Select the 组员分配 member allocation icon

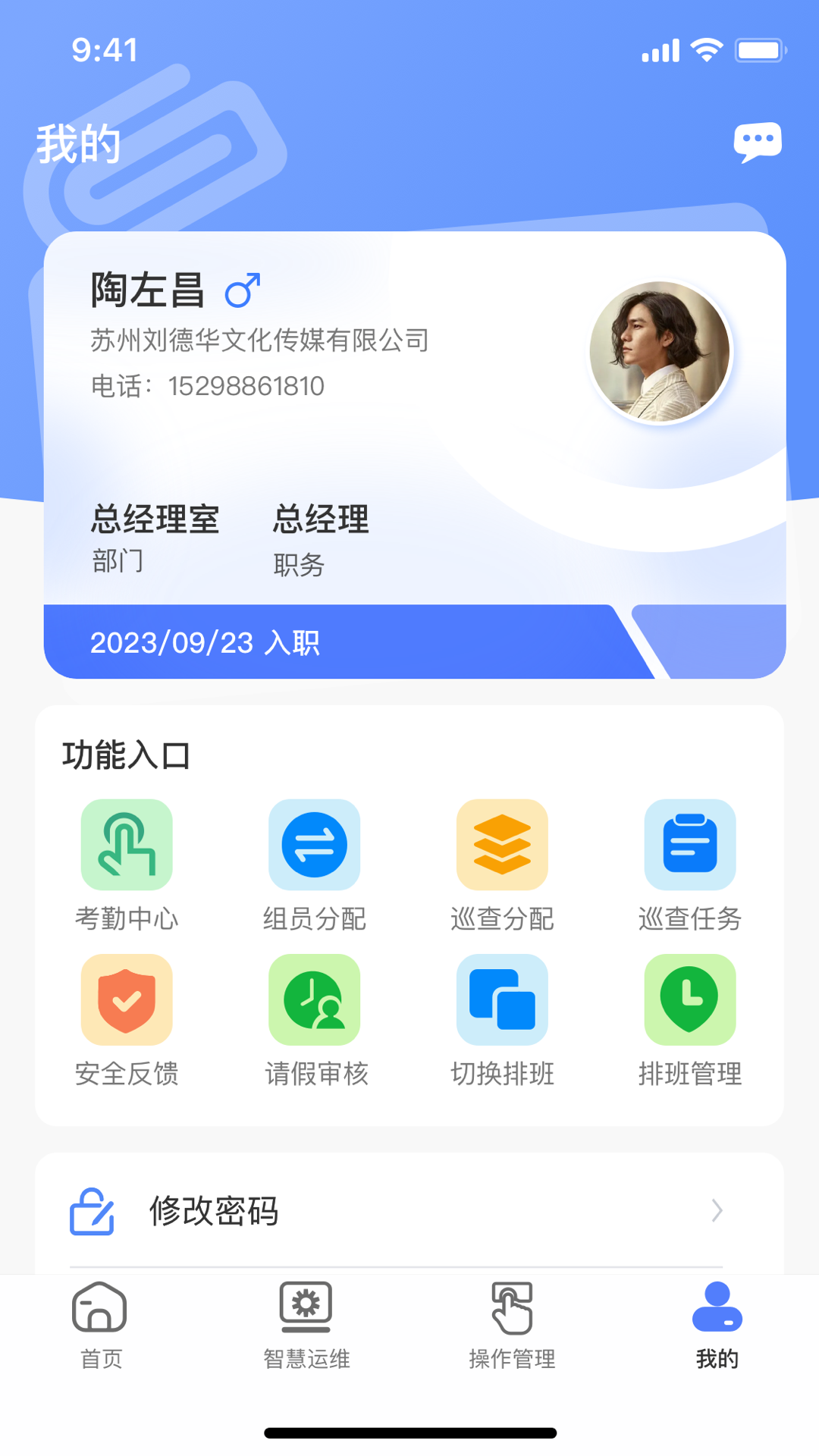314,844
